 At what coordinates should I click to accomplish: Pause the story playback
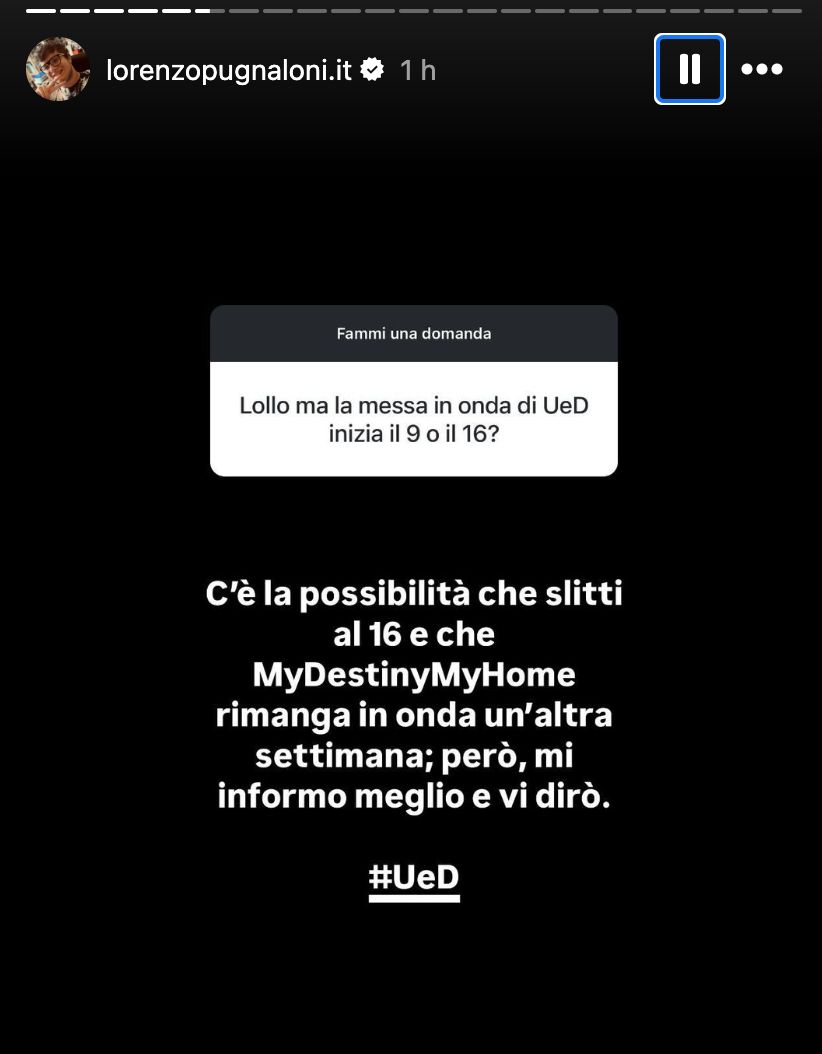pyautogui.click(x=689, y=69)
